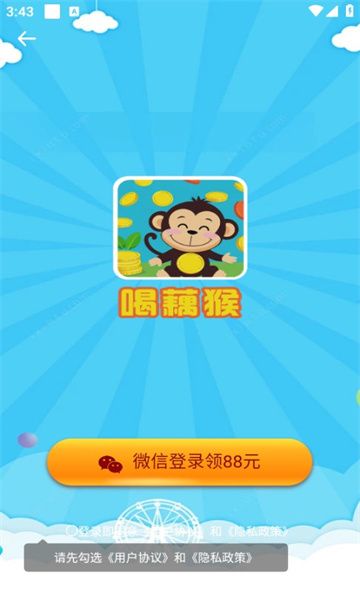360x600 pixels.
Task: Open the 《隐私政策》 link above the tooltip
Action: [256, 531]
